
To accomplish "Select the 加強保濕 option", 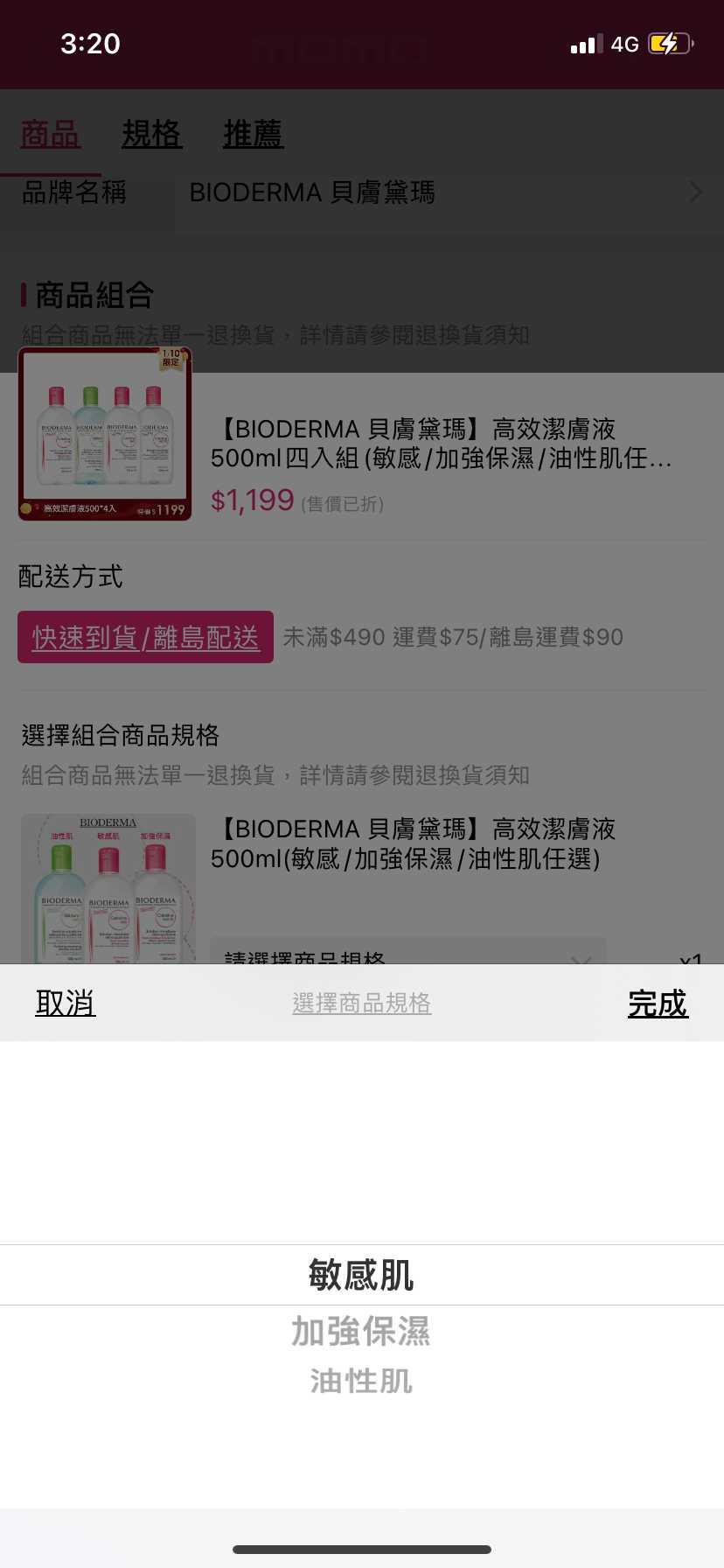I will tap(361, 1332).
